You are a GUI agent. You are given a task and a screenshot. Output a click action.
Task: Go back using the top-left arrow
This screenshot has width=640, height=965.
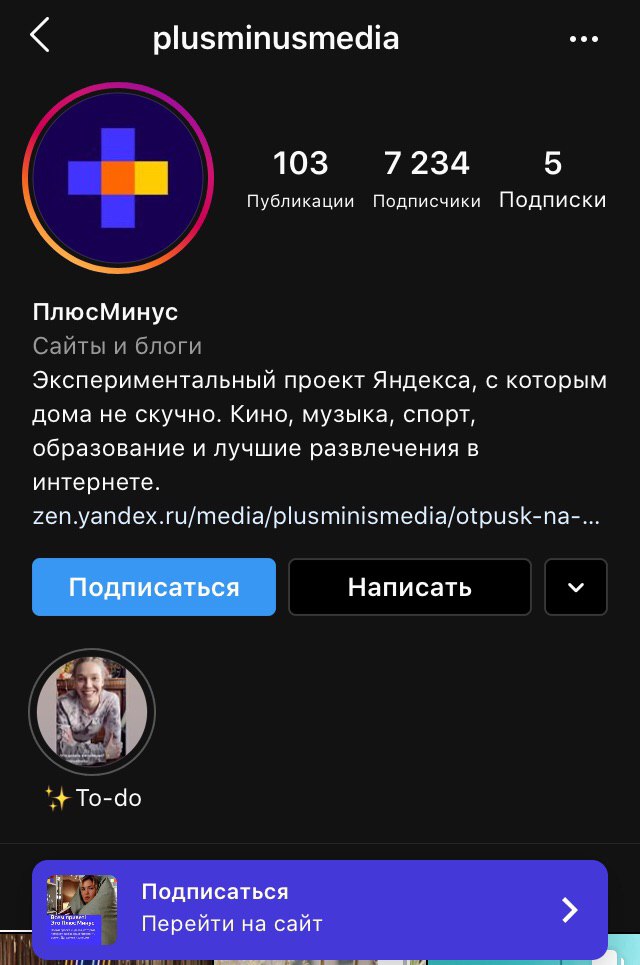point(40,36)
